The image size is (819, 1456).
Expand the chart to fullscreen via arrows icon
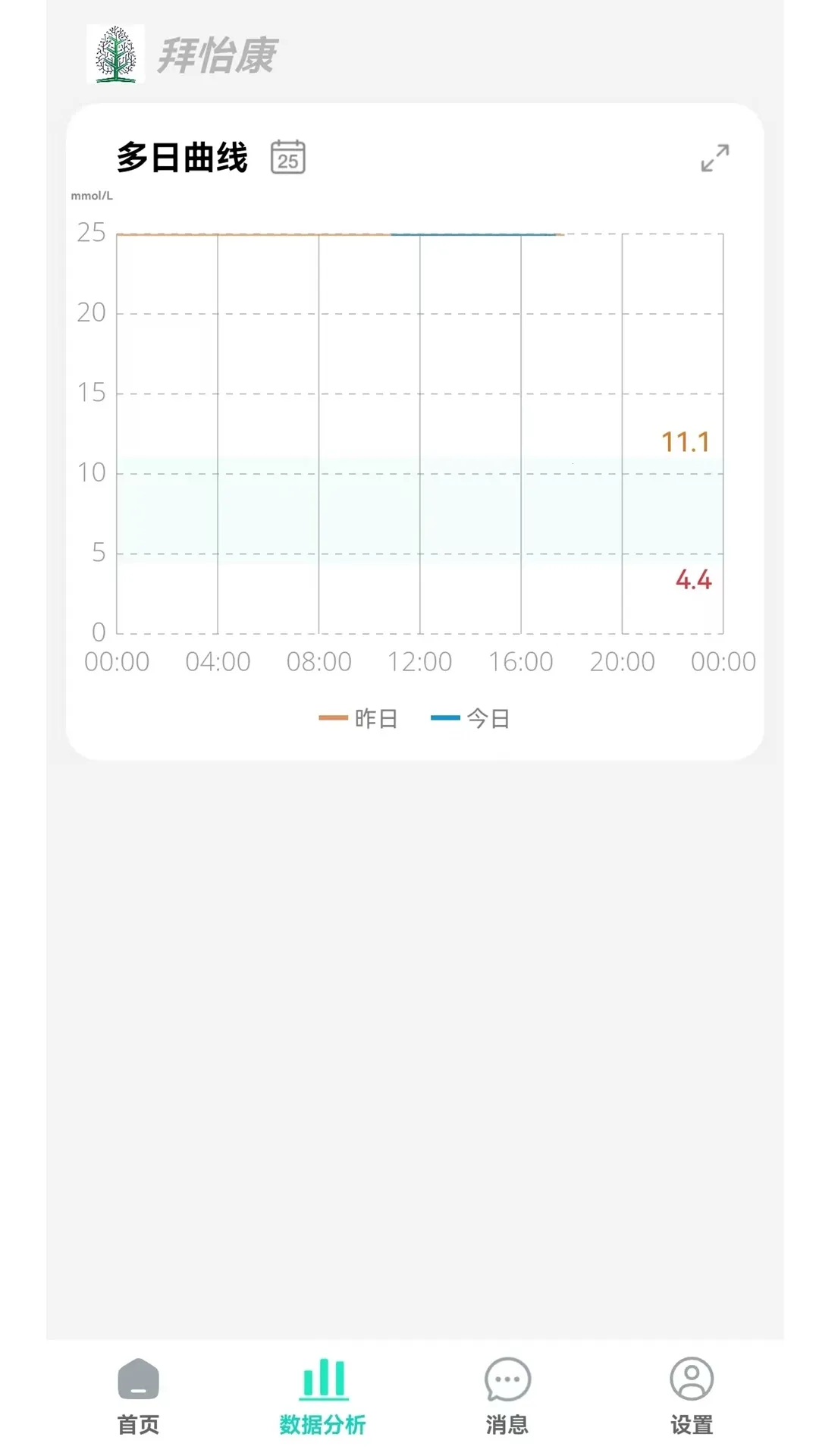pos(714,158)
